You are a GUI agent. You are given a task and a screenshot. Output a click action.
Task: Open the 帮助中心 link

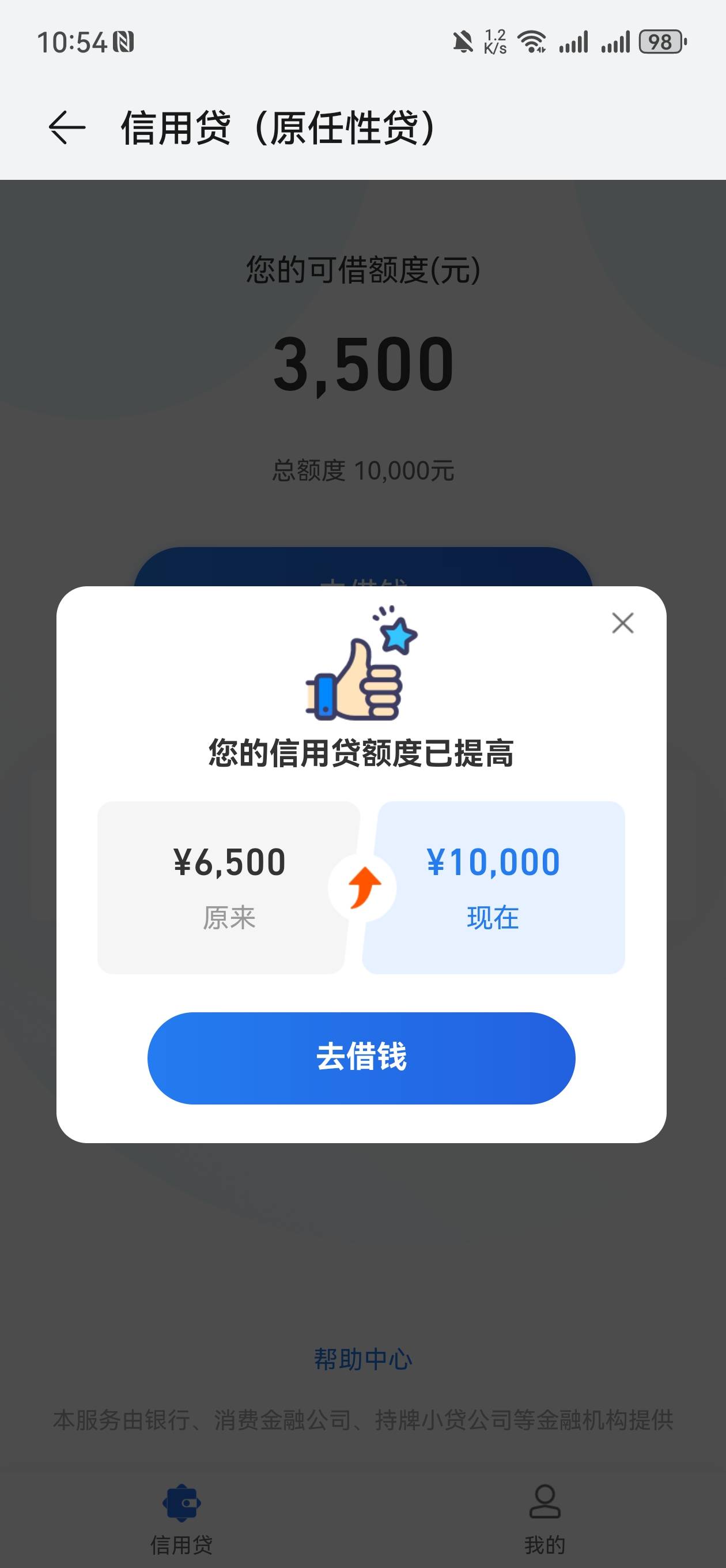pos(362,1359)
